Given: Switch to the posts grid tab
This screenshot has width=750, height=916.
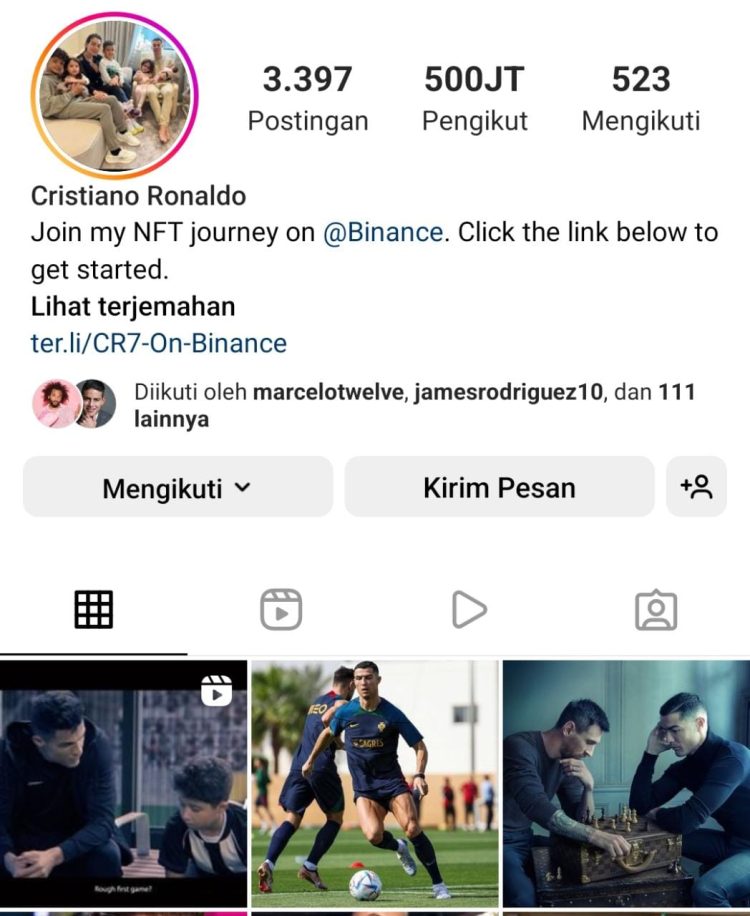Looking at the screenshot, I should click(93, 609).
